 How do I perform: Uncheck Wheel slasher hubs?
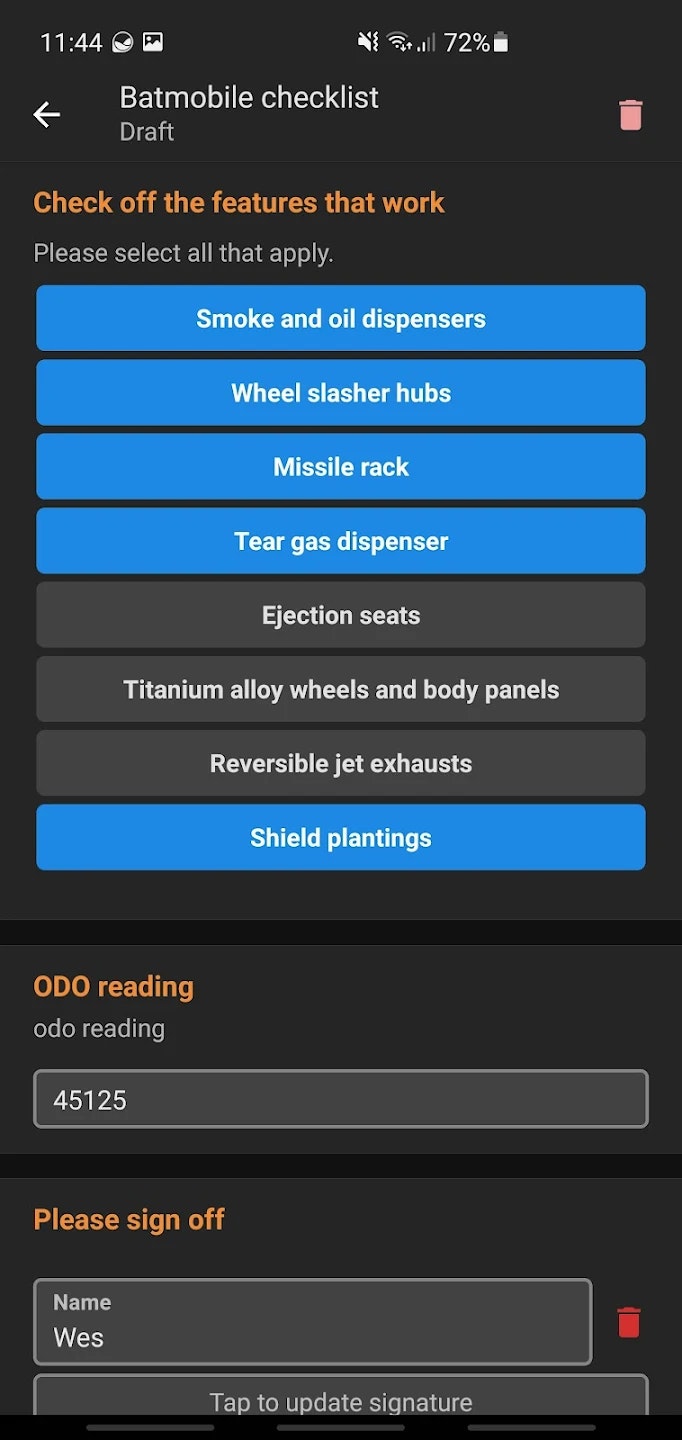pos(341,393)
